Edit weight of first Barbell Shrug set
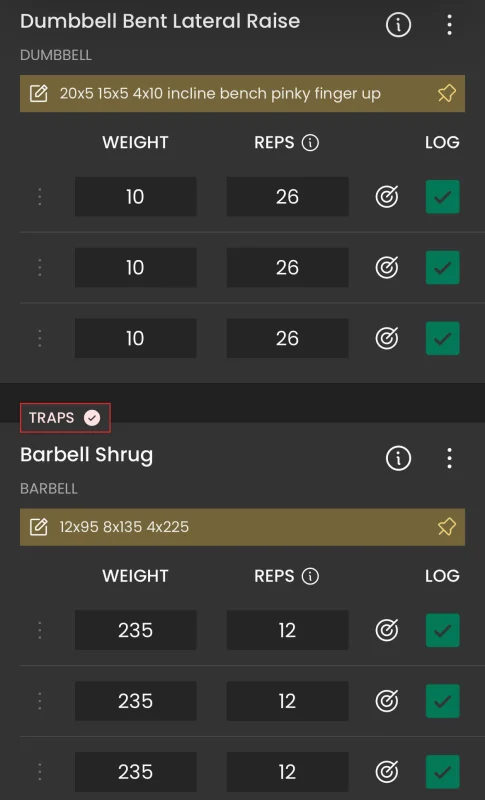This screenshot has height=800, width=485. pyautogui.click(x=136, y=630)
